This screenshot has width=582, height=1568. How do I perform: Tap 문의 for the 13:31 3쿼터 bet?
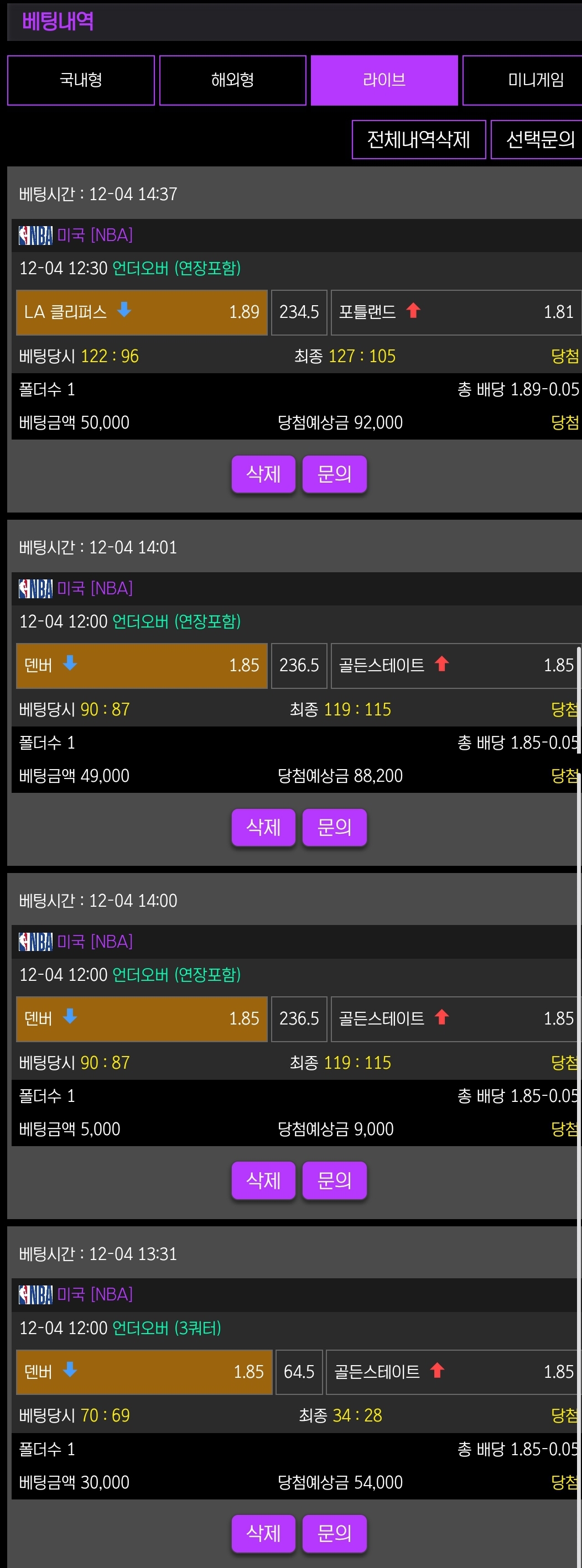coord(334,1533)
